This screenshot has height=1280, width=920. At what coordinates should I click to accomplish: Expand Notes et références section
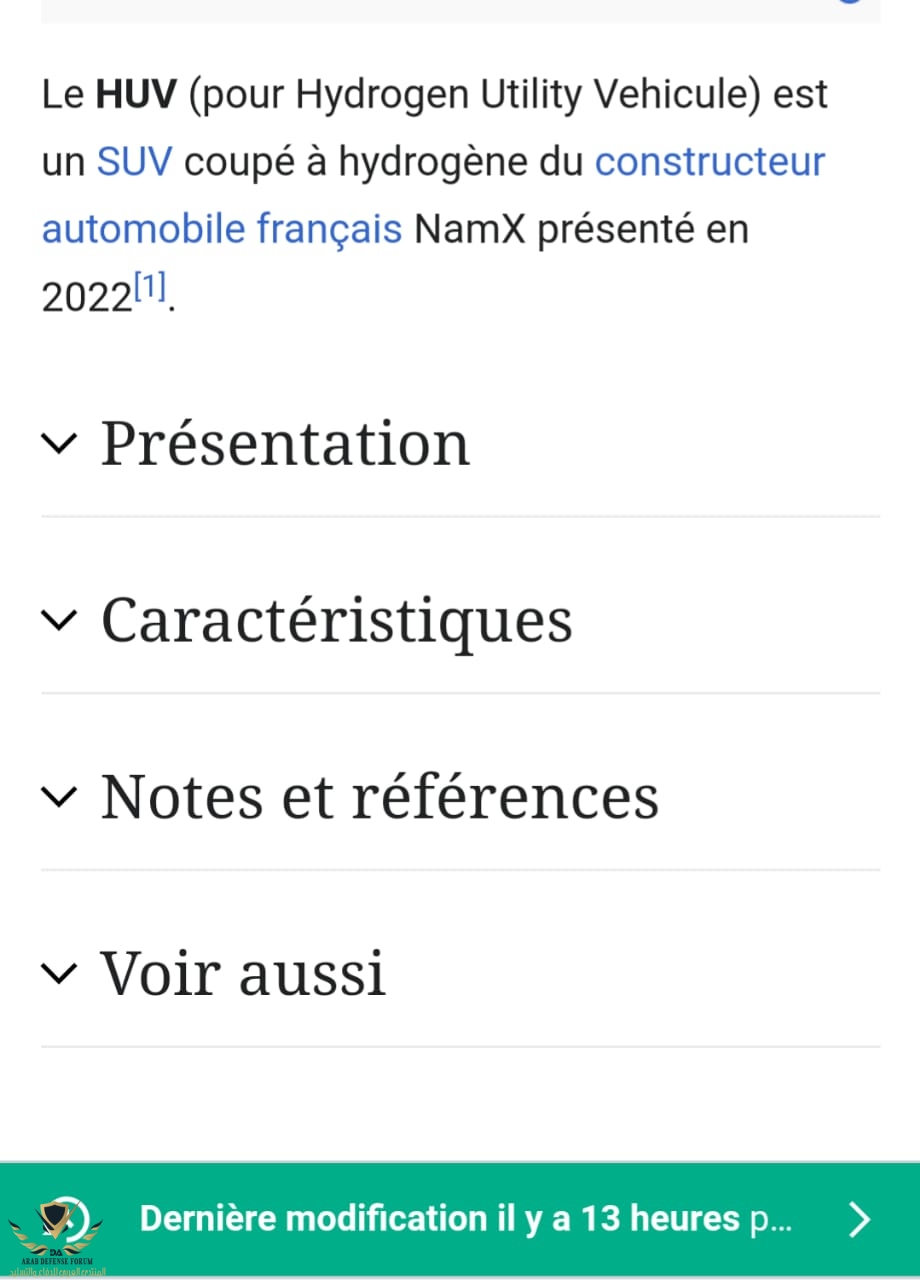pos(379,797)
